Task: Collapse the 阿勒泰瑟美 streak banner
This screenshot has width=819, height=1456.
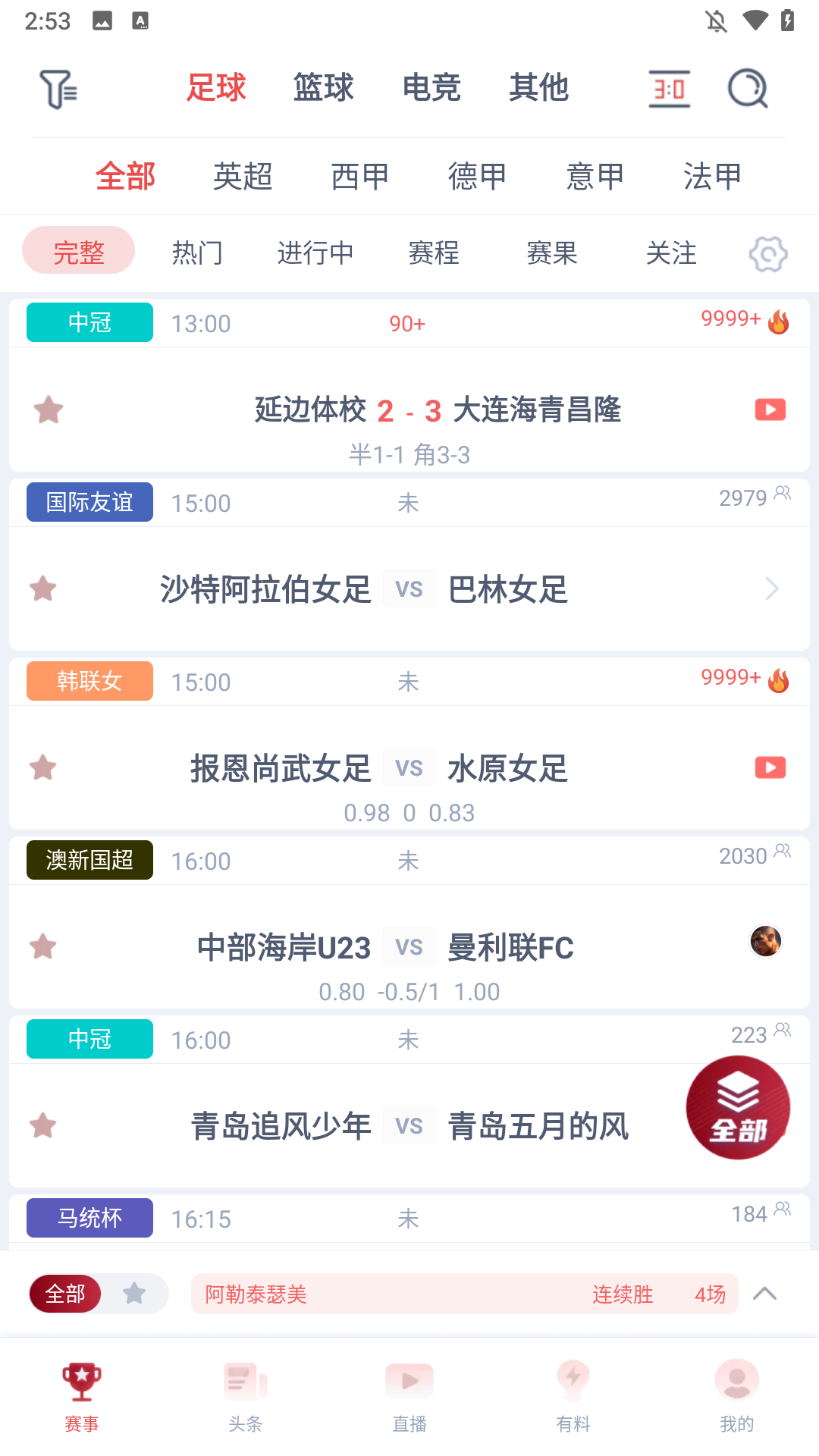Action: point(765,1294)
